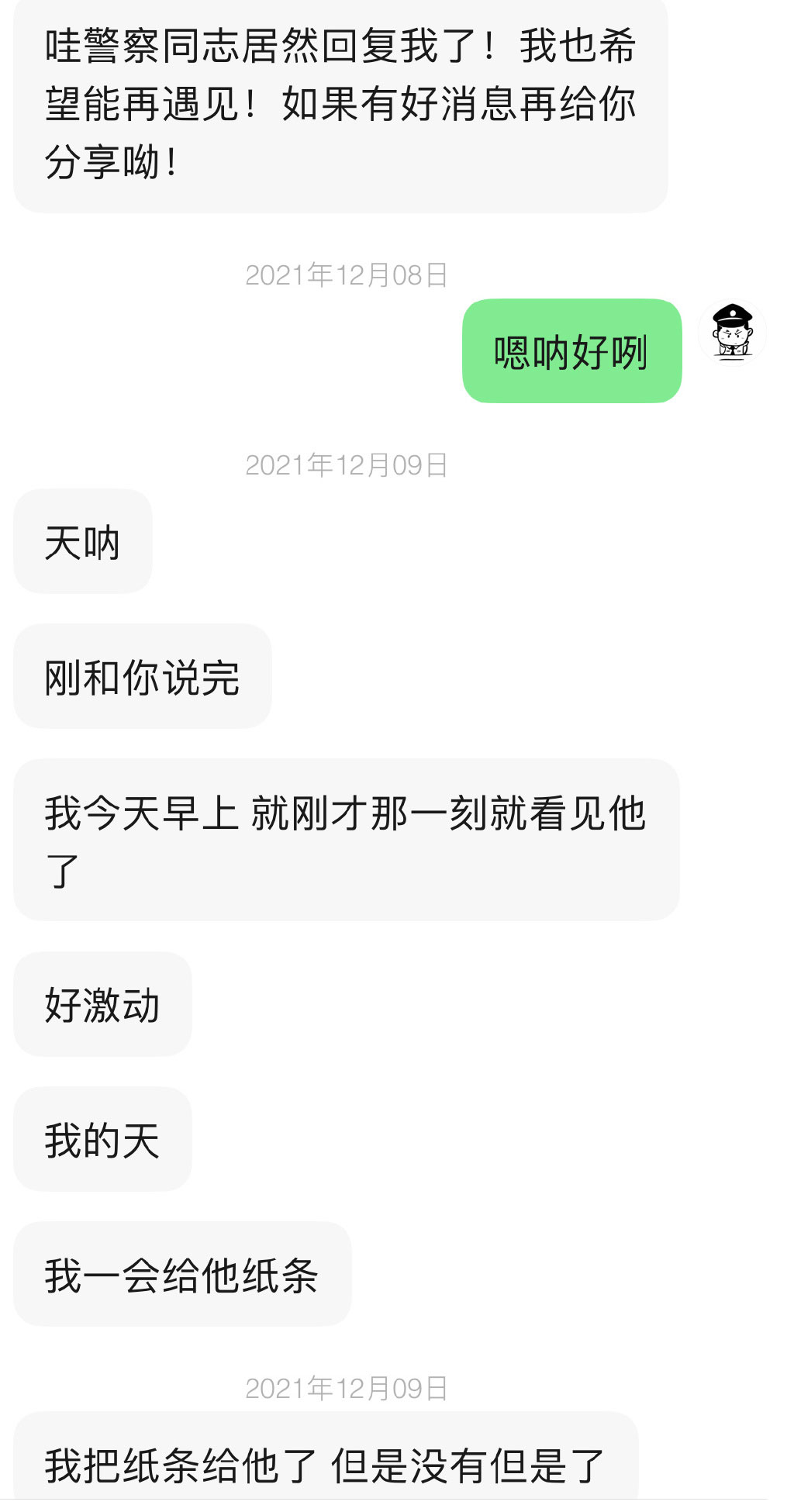
Task: Tap the bubble 好激动
Action: tap(103, 1004)
